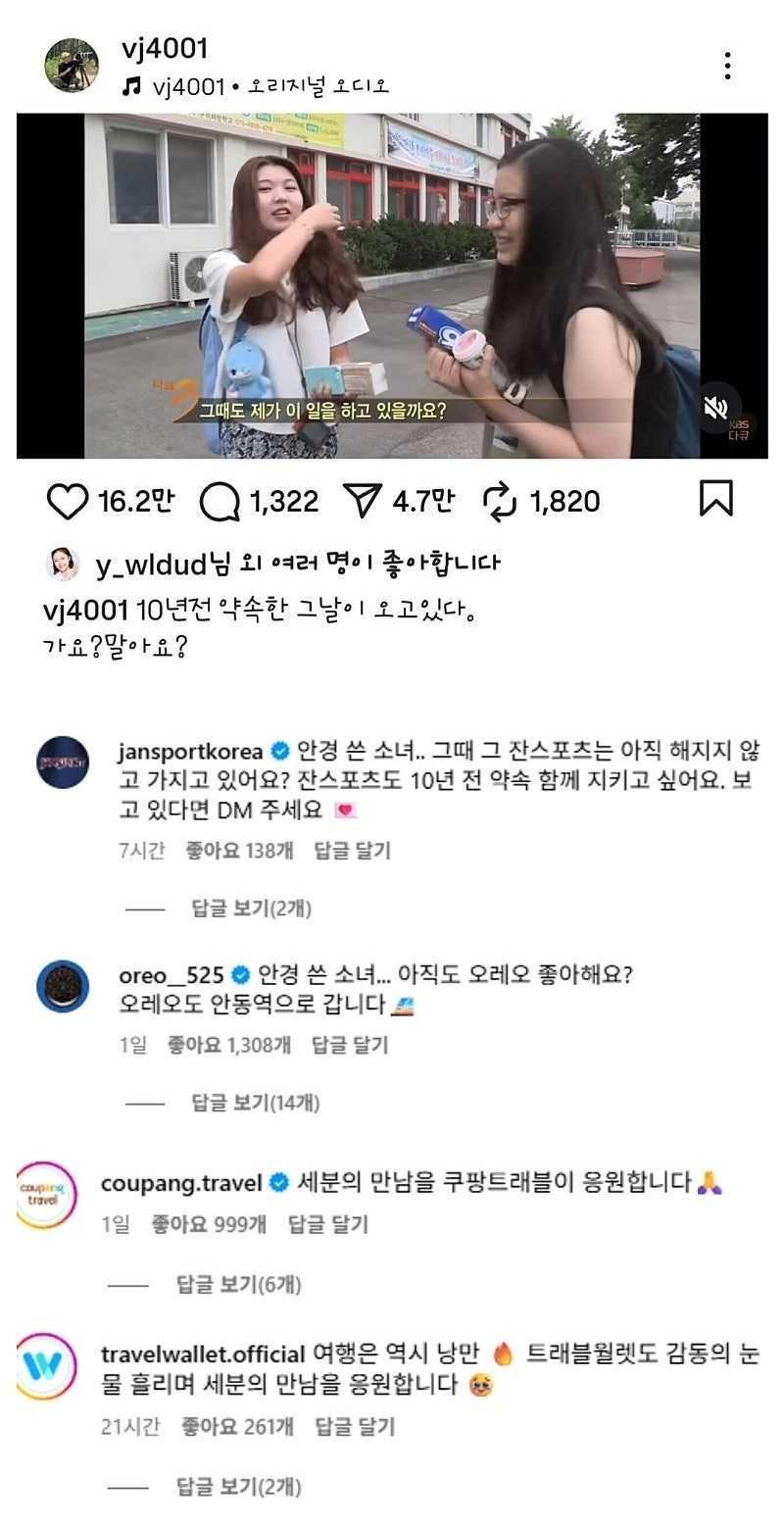Expand 2 replies under jansportkorea's comment
The width and height of the screenshot is (784, 1525).
251,909
